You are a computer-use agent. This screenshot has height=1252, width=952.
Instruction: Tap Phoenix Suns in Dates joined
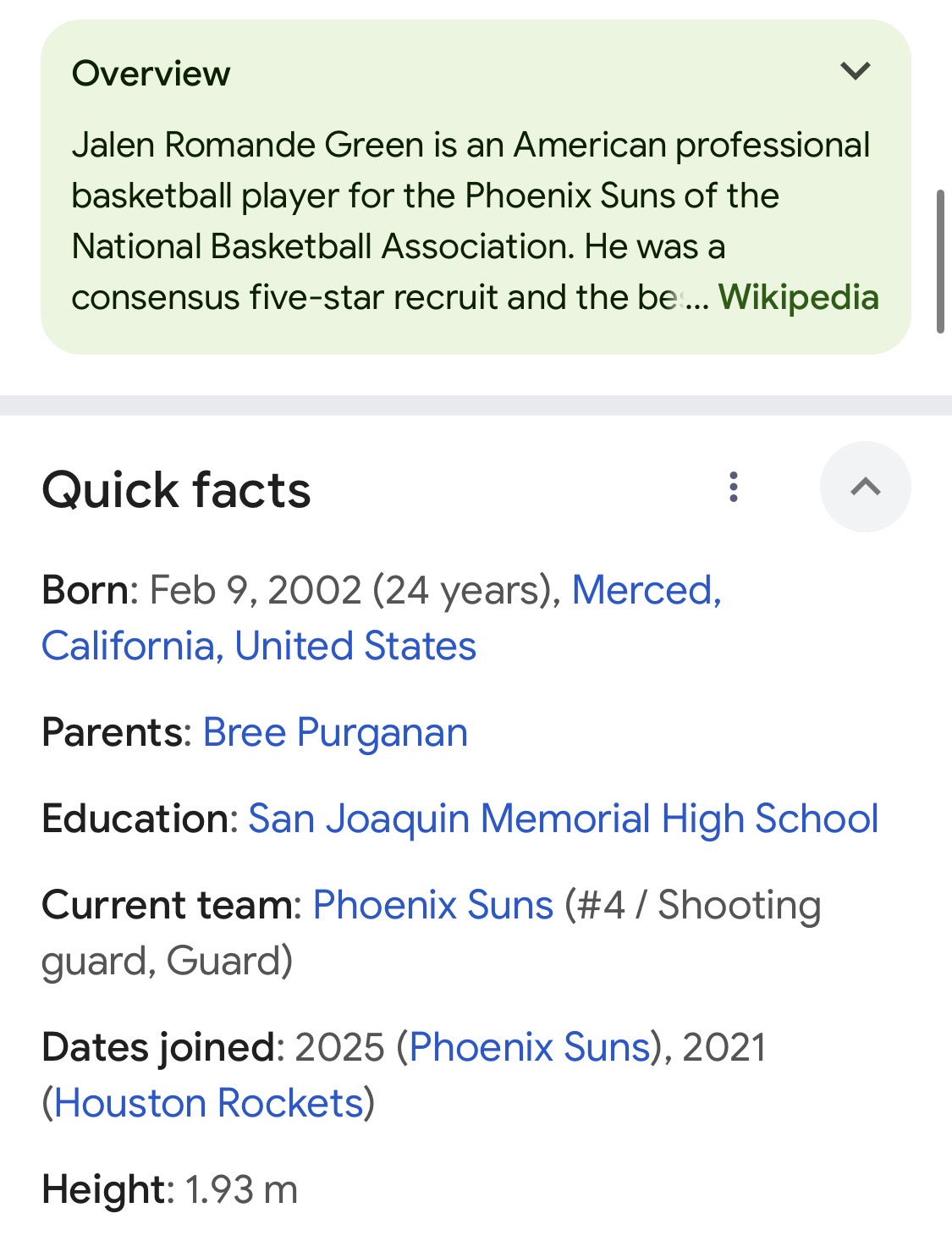529,1047
